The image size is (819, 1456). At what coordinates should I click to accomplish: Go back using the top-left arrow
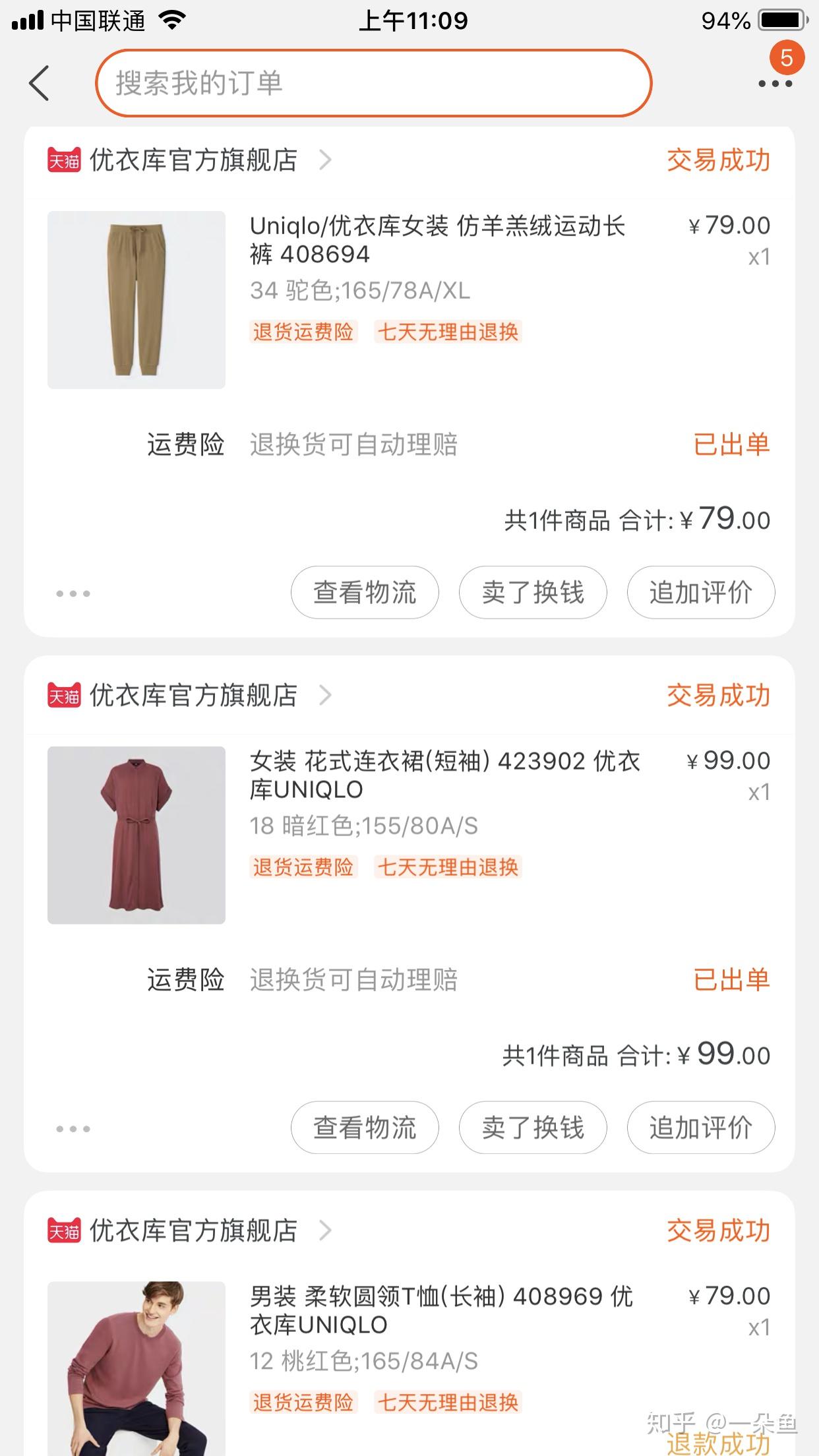[x=40, y=83]
